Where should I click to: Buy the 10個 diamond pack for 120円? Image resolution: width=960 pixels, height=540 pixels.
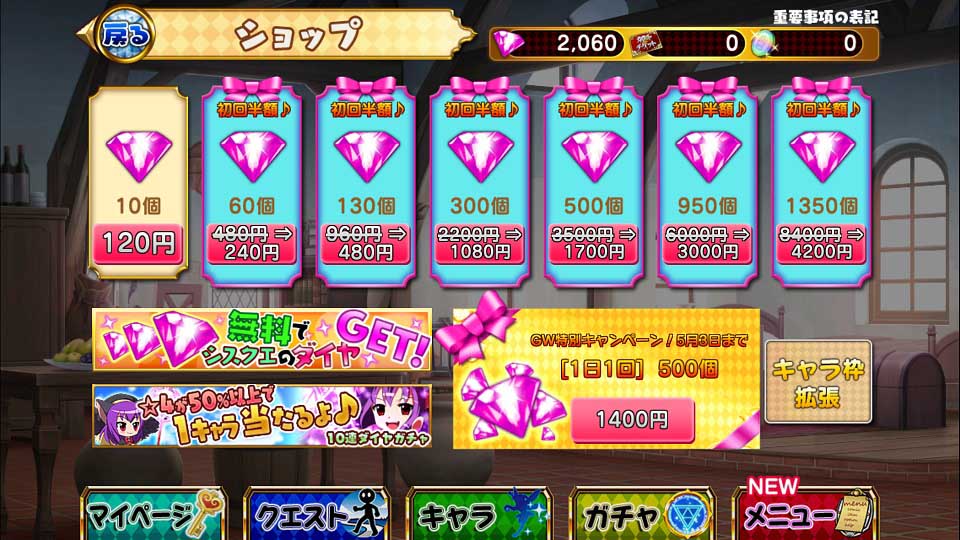pyautogui.click(x=138, y=183)
